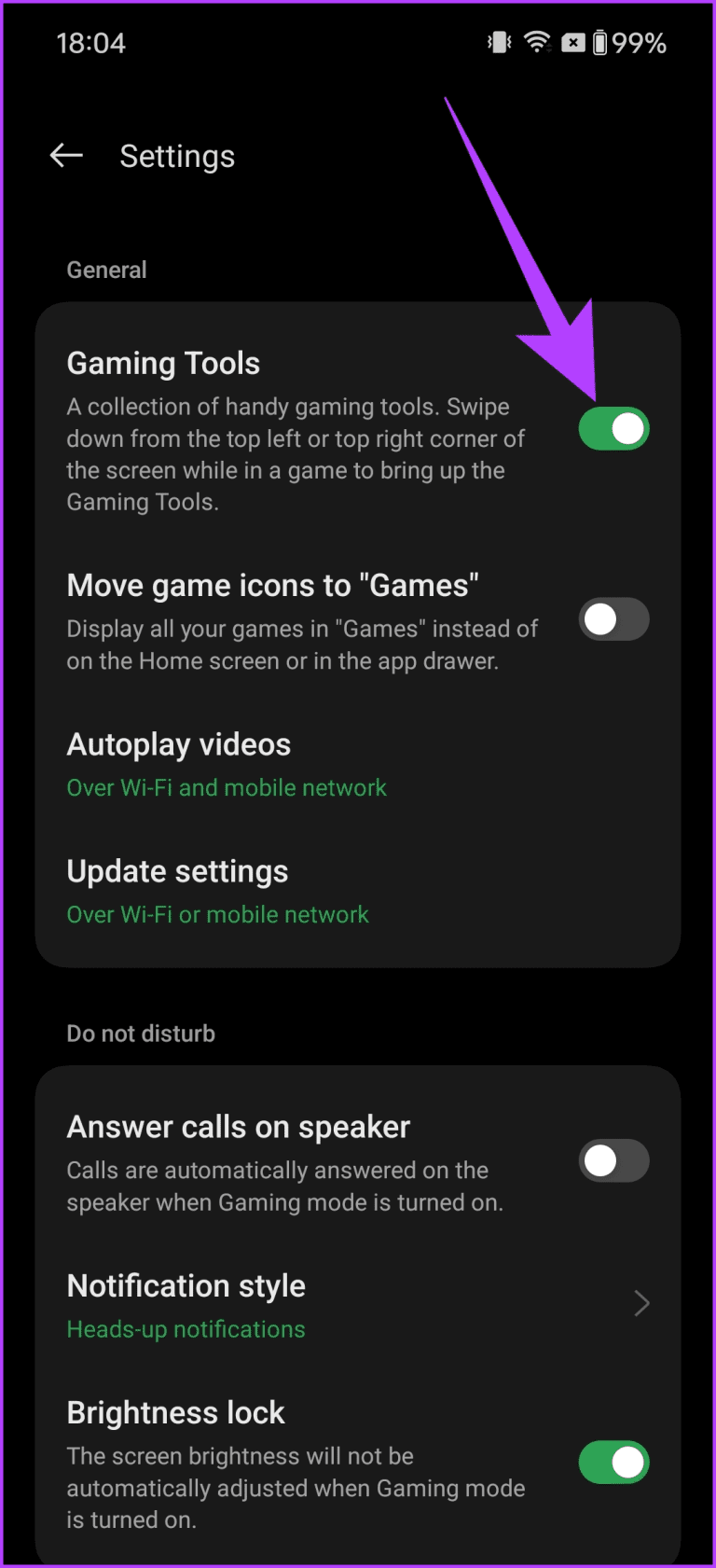Viewport: 716px width, 1568px height.
Task: Open Update settings
Action: tap(218, 892)
